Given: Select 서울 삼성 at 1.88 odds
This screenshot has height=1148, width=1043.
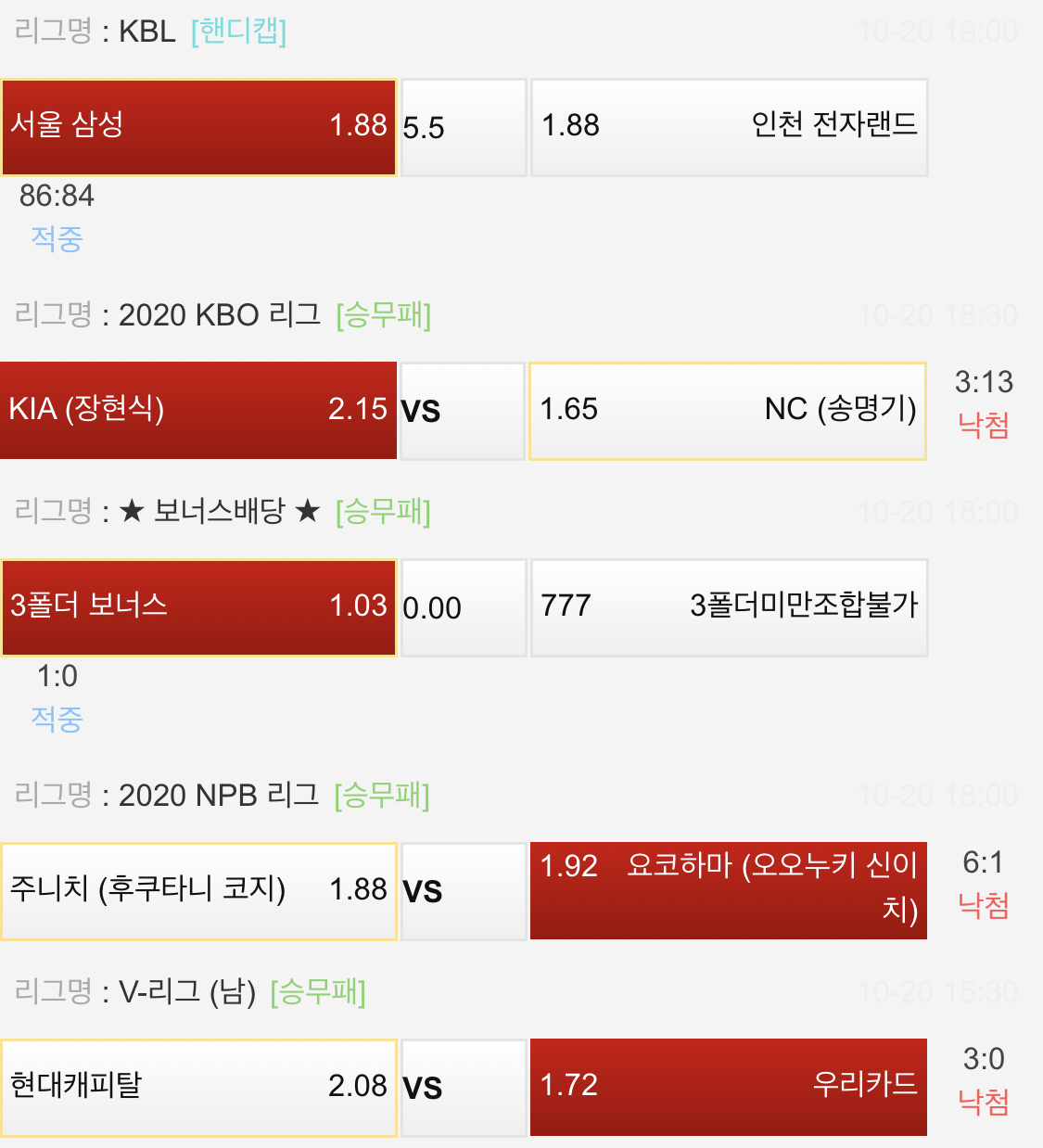Looking at the screenshot, I should point(198,127).
